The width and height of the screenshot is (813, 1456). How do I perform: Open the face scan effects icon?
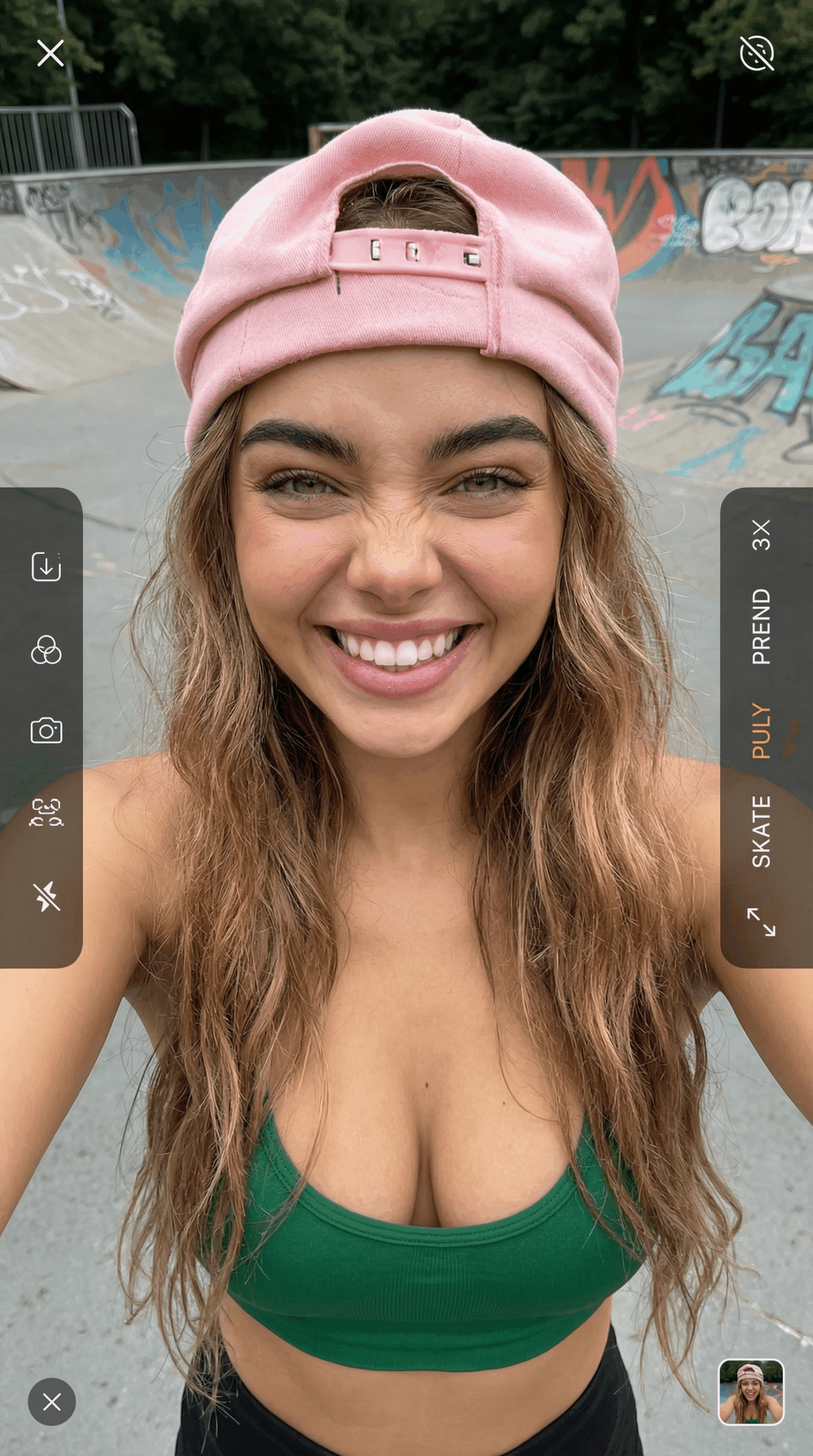point(46,813)
